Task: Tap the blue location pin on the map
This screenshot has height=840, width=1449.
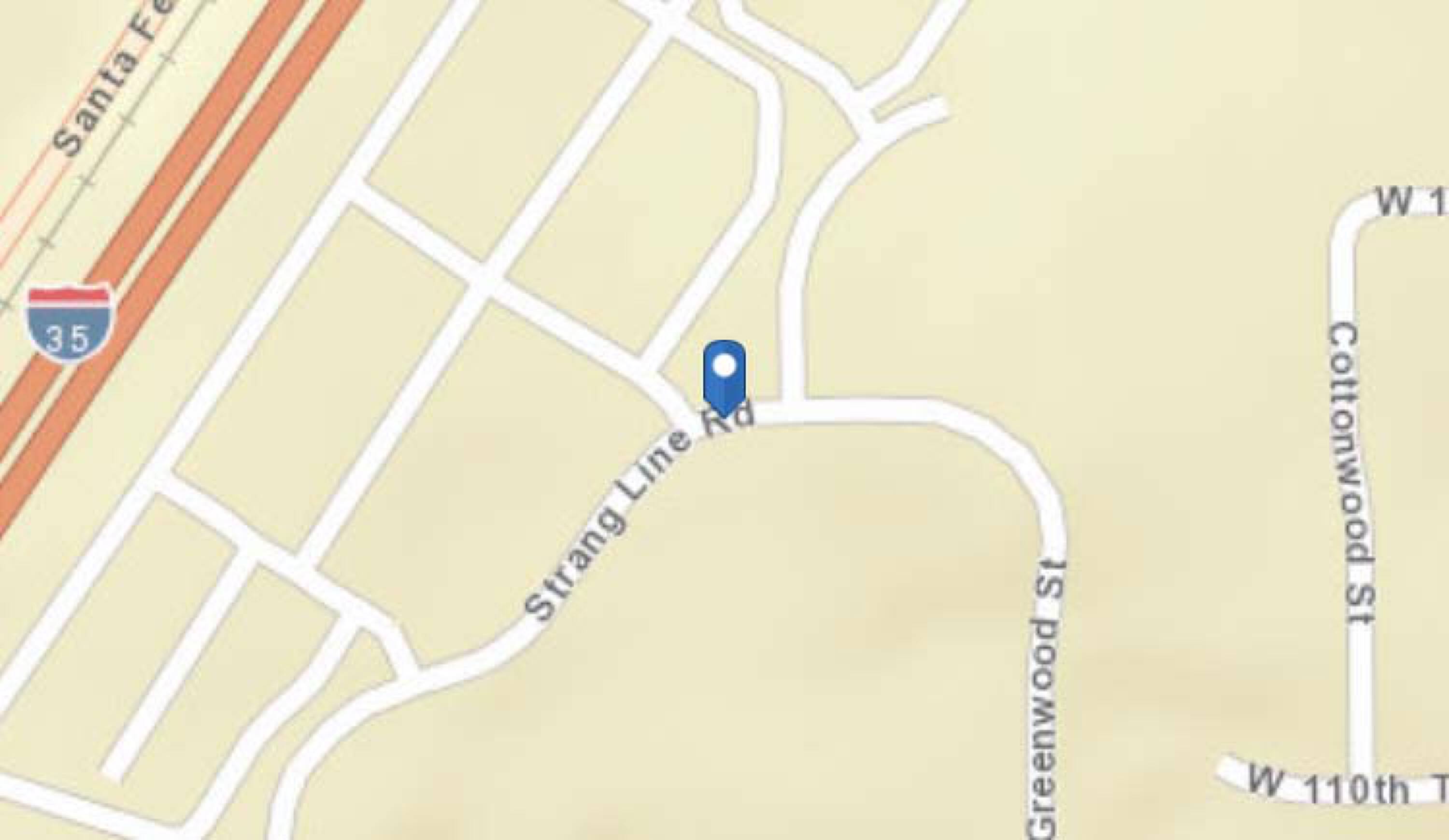Action: pos(724,378)
